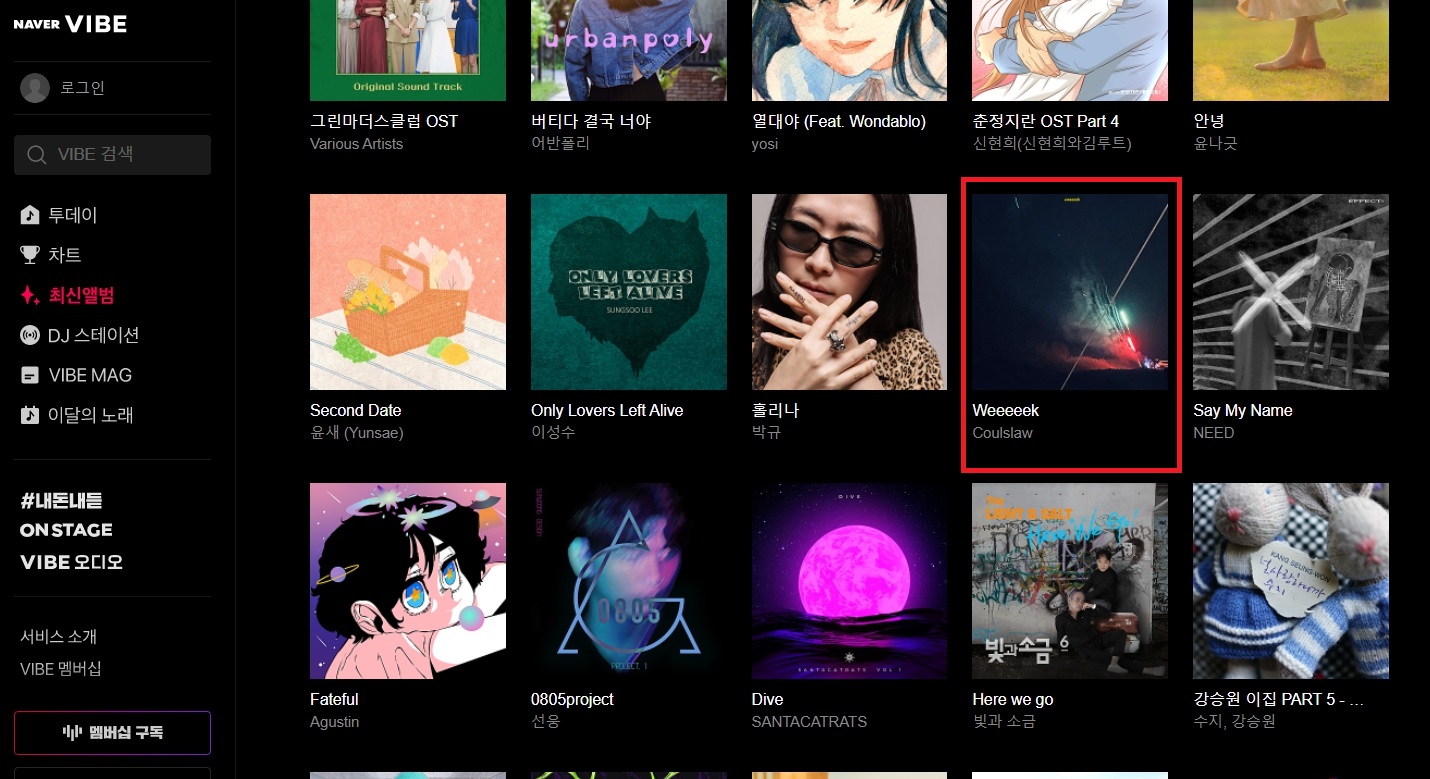Screen dimensions: 1430x779
Task: Open the 홀리나 album by 박규
Action: coord(849,292)
